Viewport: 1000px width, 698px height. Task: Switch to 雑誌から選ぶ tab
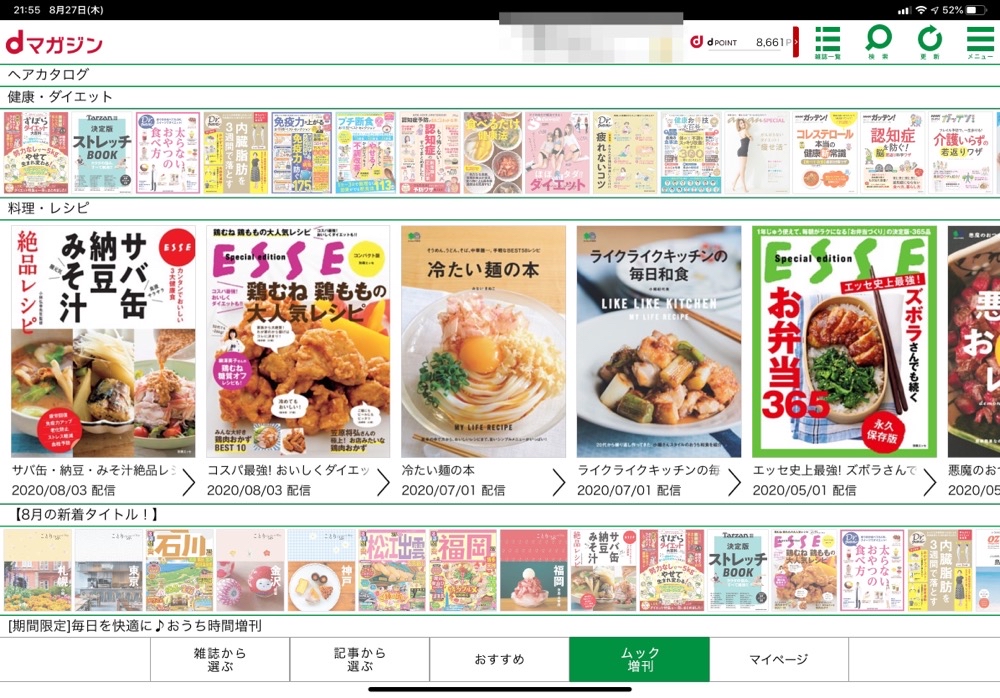(x=220, y=659)
